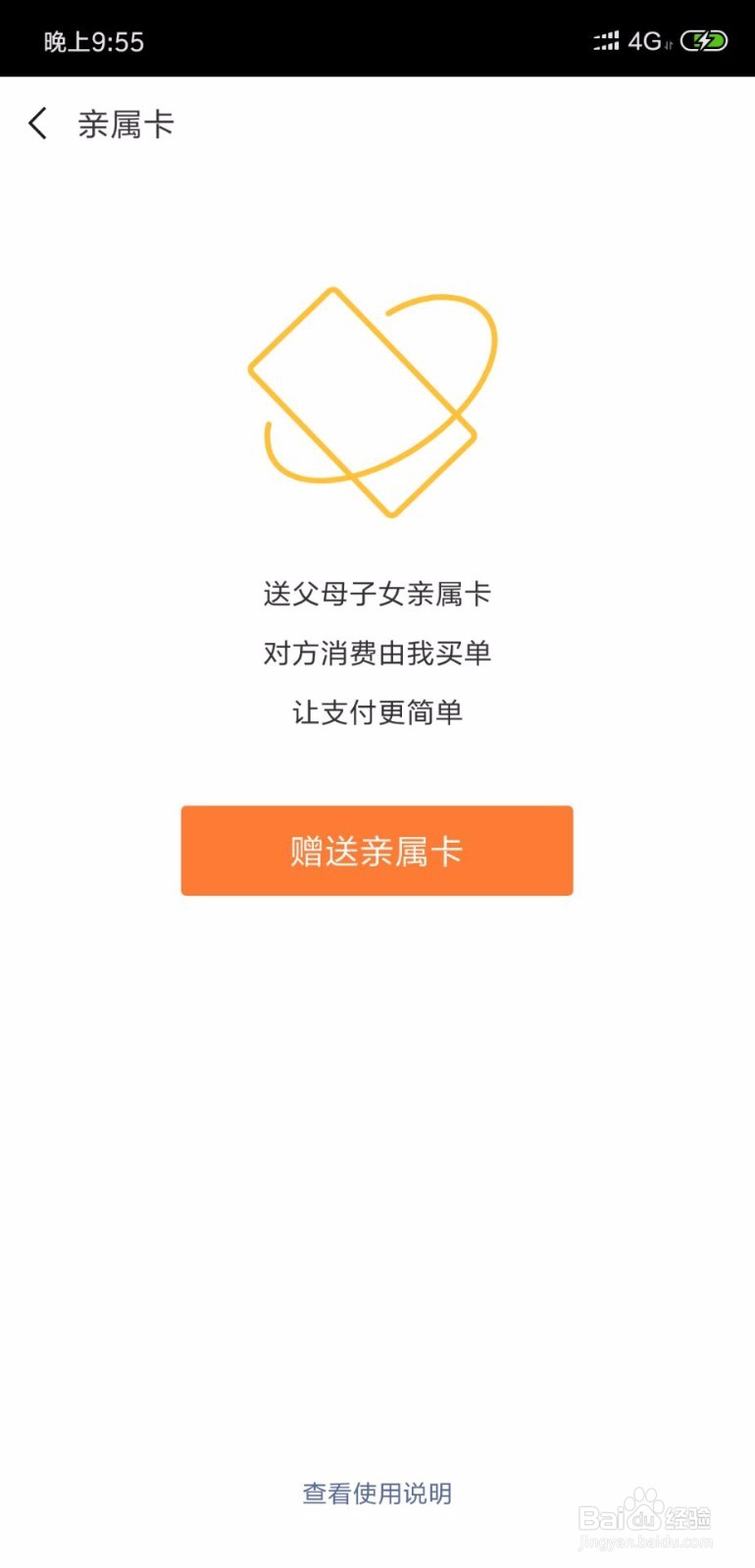Tap the 4G network indicator
Image resolution: width=755 pixels, height=1568 pixels.
coord(645,39)
